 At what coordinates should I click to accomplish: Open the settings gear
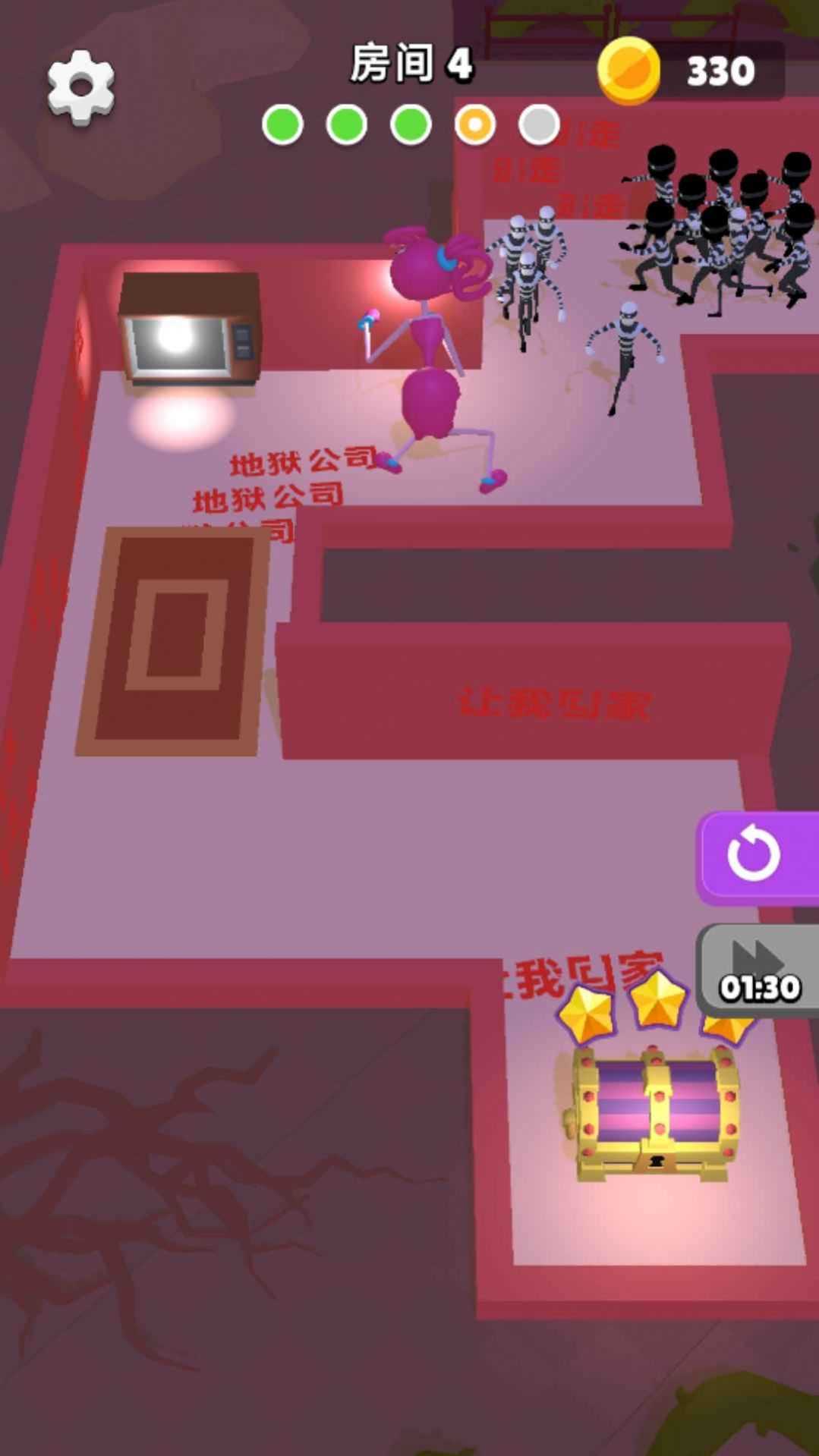pyautogui.click(x=81, y=87)
